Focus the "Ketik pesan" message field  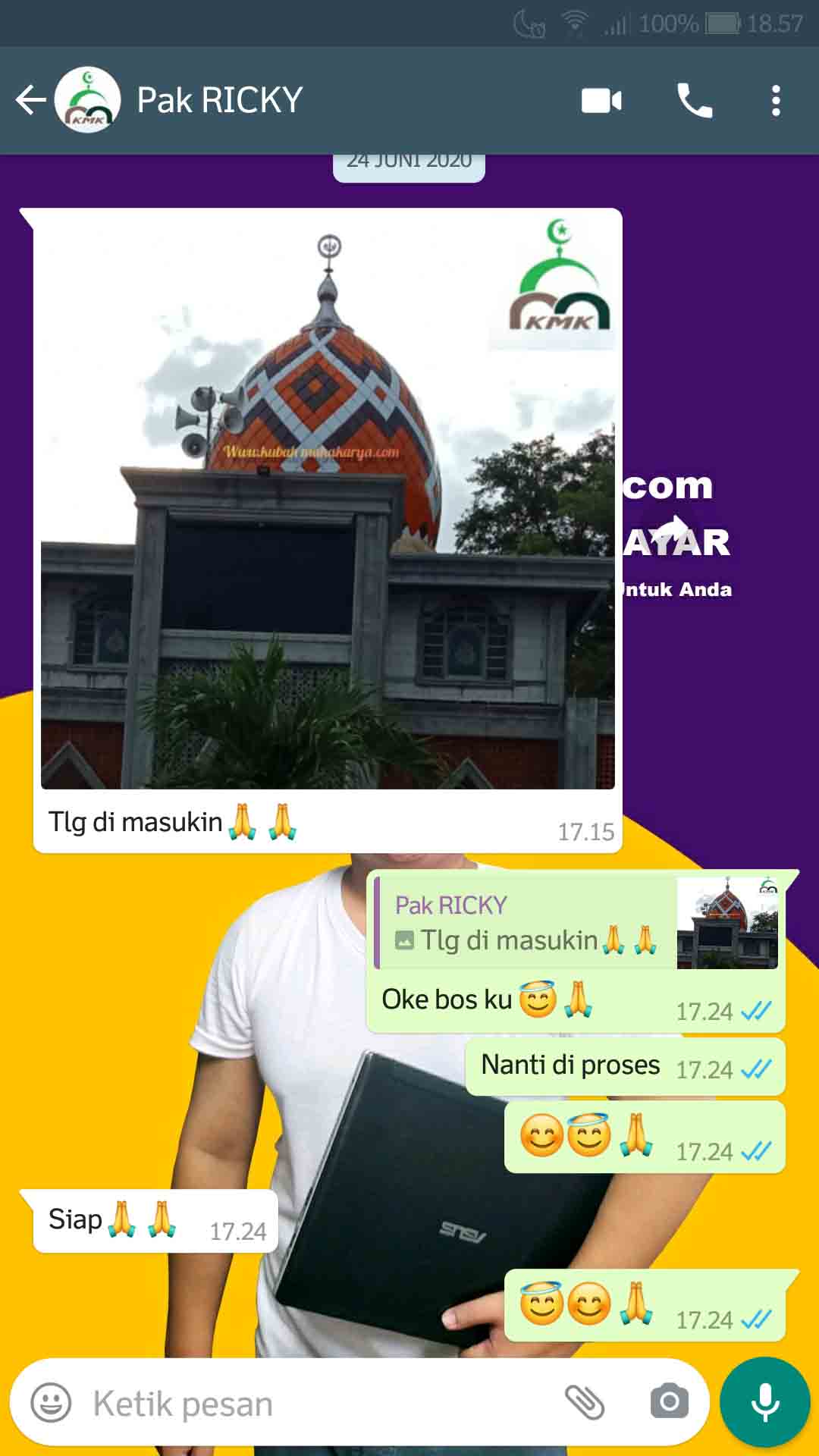click(318, 1404)
